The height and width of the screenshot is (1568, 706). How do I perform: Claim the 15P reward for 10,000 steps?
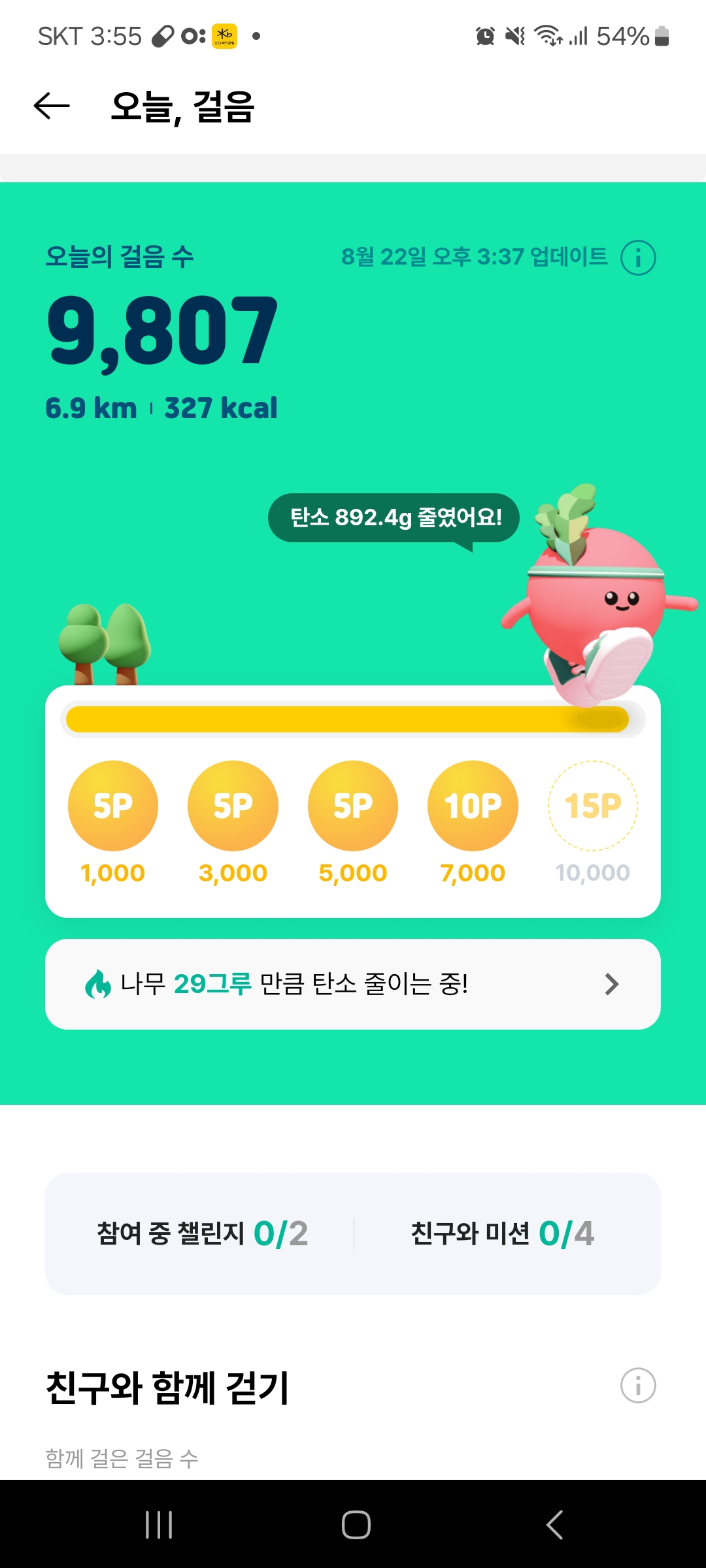pyautogui.click(x=592, y=806)
